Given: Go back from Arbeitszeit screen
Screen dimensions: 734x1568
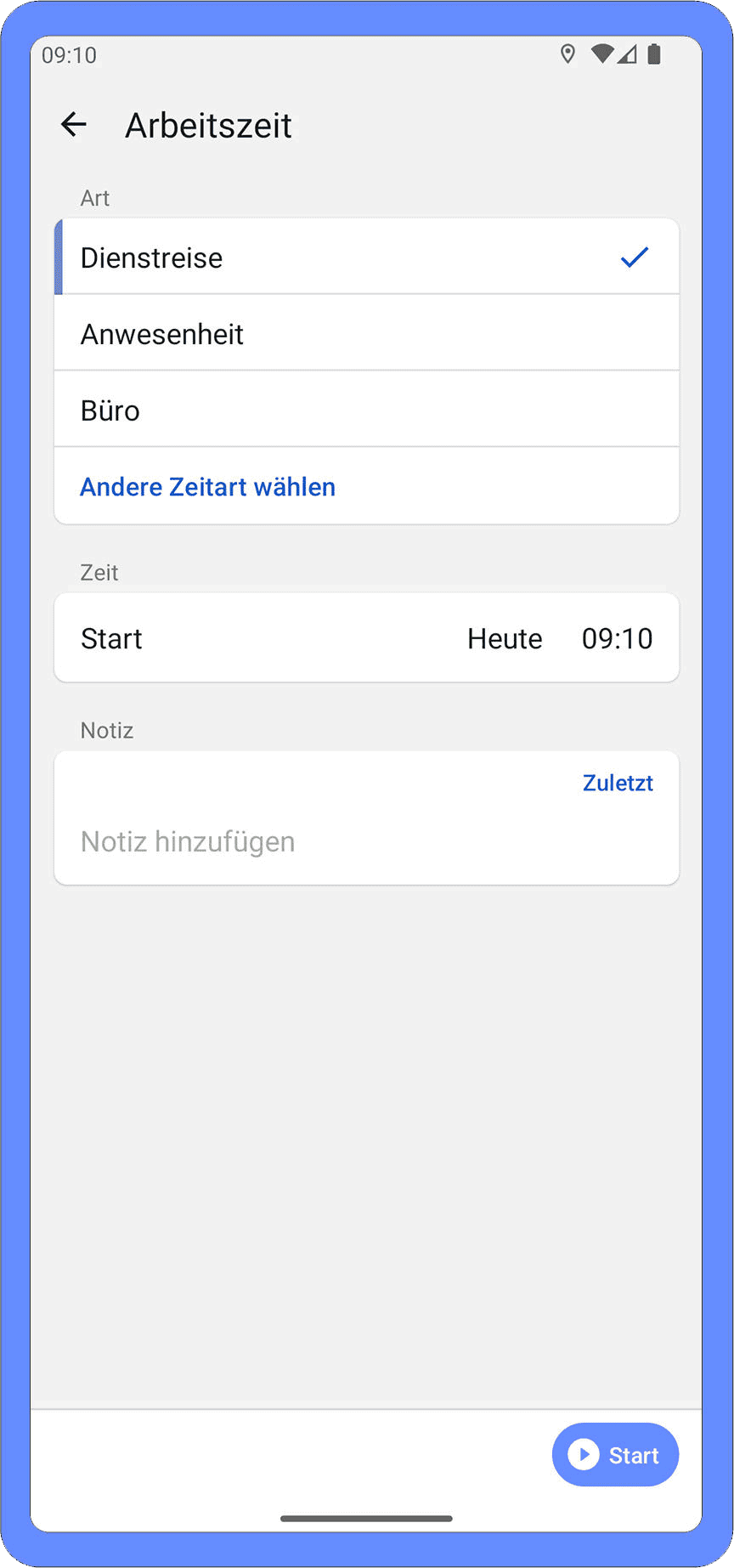Looking at the screenshot, I should coord(74,125).
